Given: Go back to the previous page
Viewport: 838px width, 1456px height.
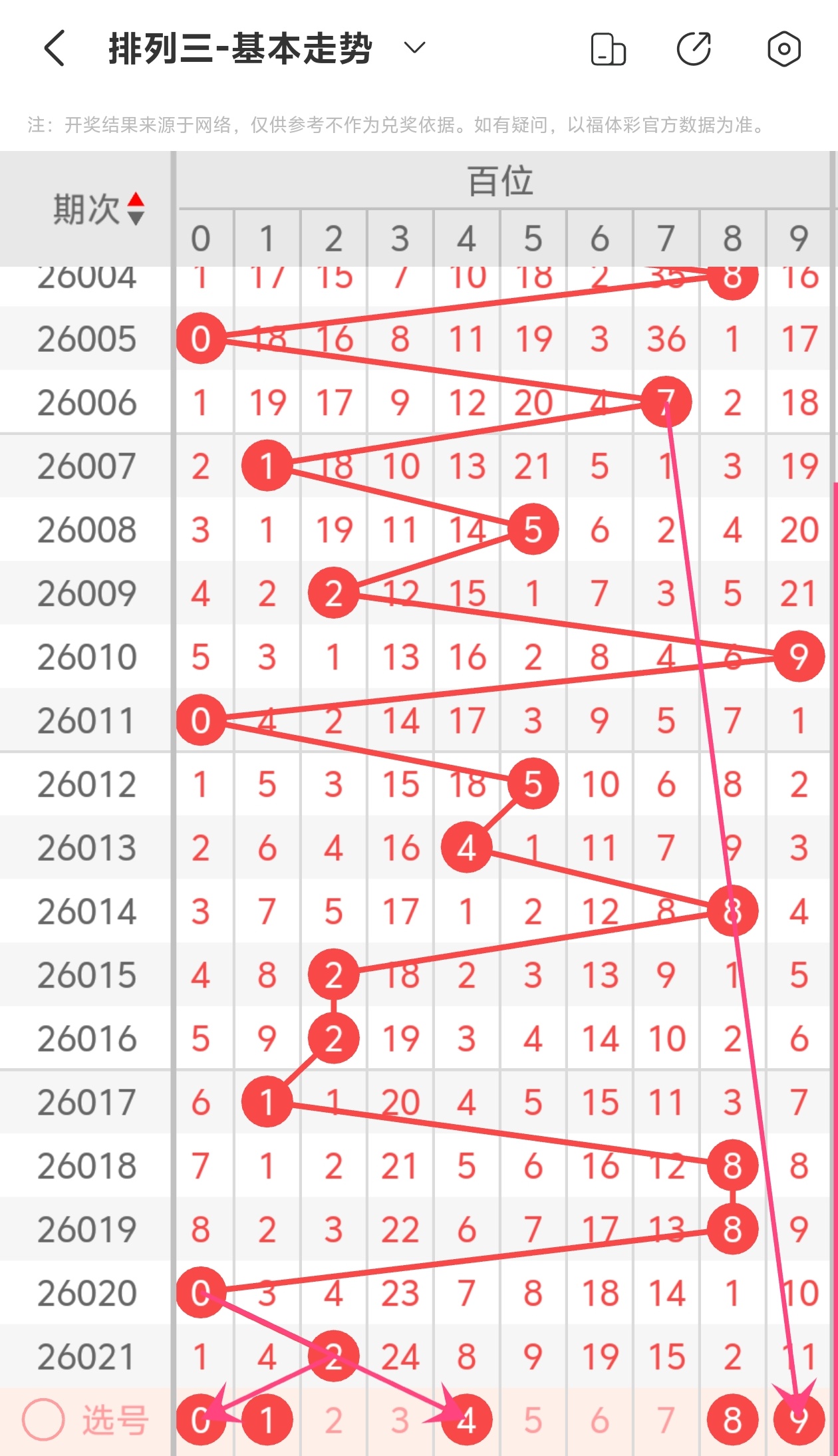Looking at the screenshot, I should (55, 49).
